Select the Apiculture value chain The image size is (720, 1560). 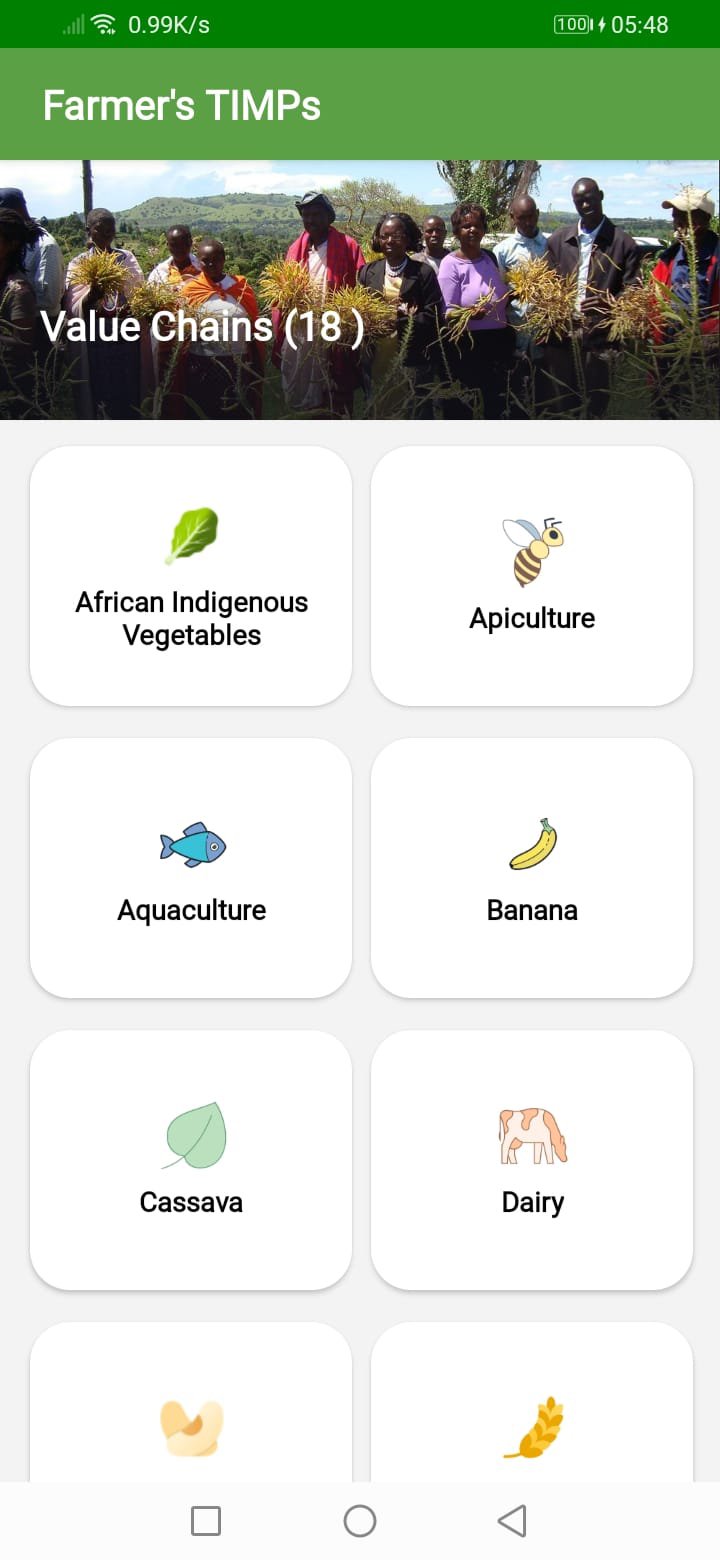[532, 576]
